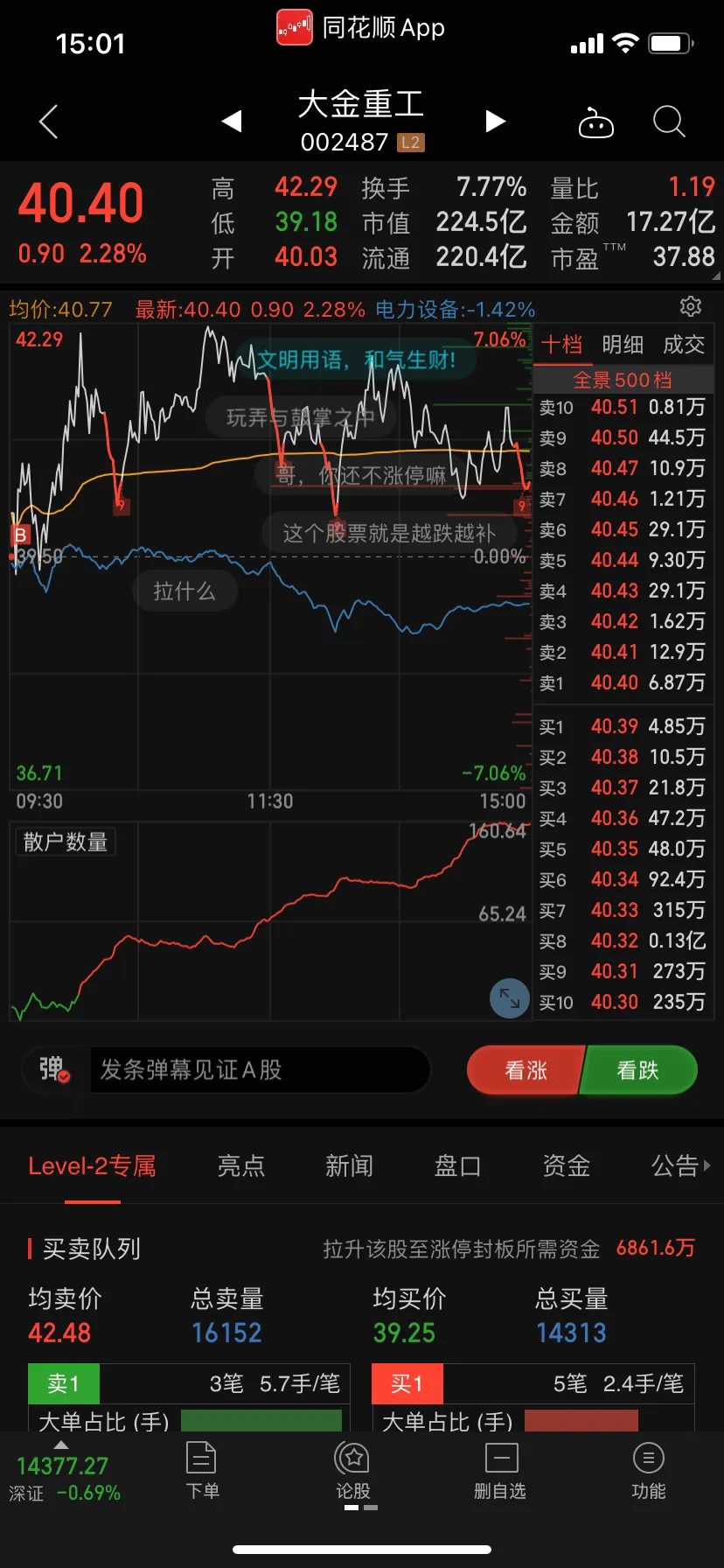Open the 功能 menu
Screen dimensions: 724x1568
tap(648, 1472)
